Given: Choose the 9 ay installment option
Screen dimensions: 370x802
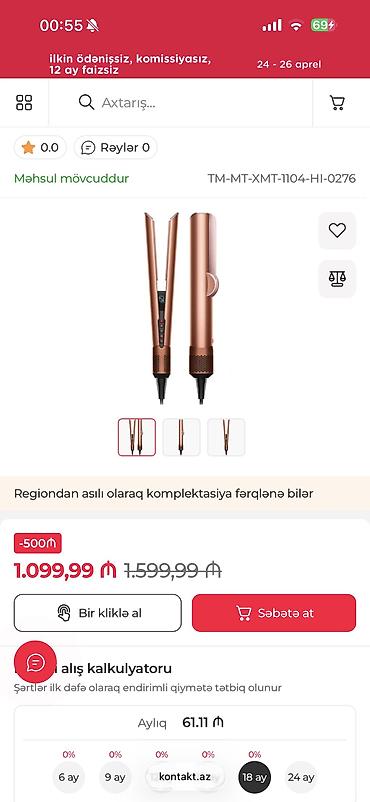Looking at the screenshot, I should click(x=115, y=777).
